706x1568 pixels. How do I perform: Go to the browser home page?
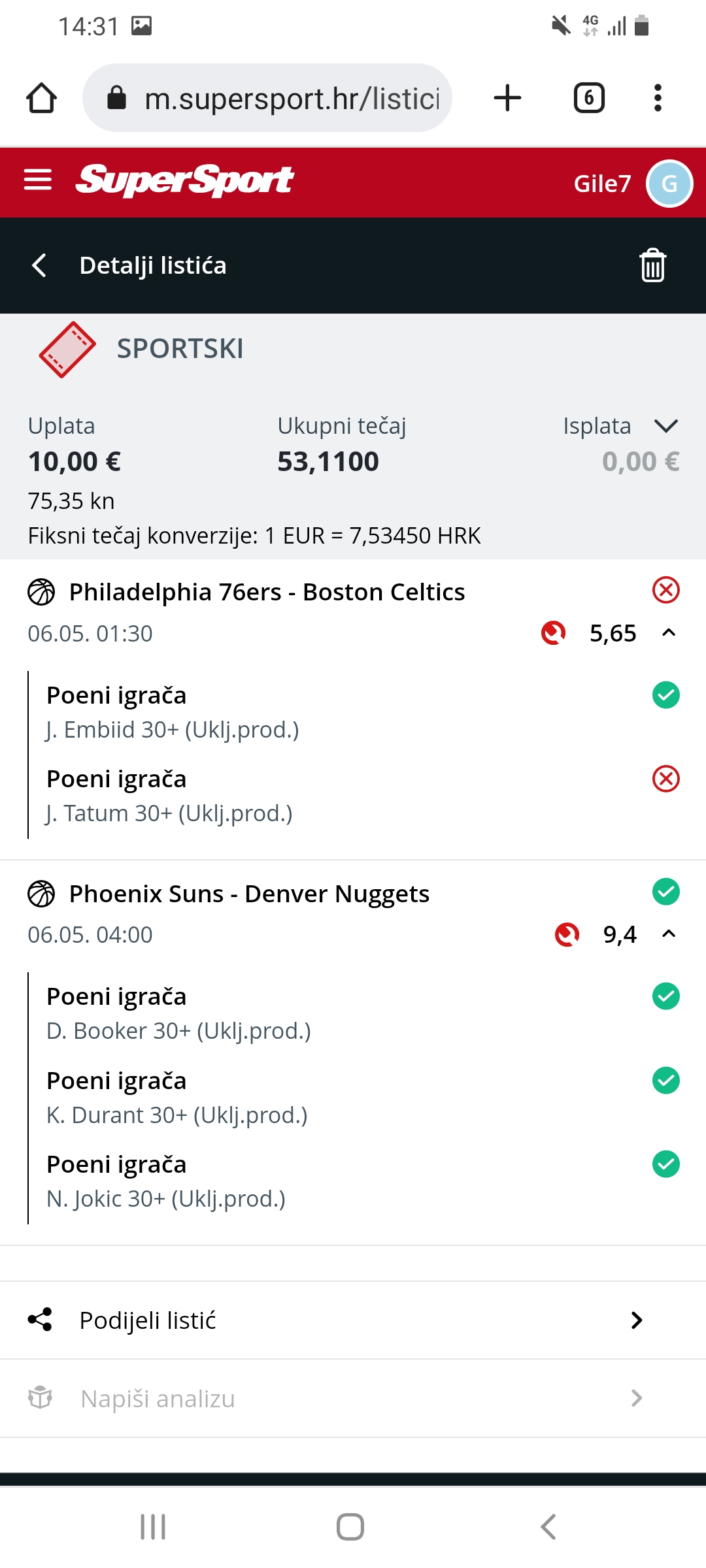41,98
